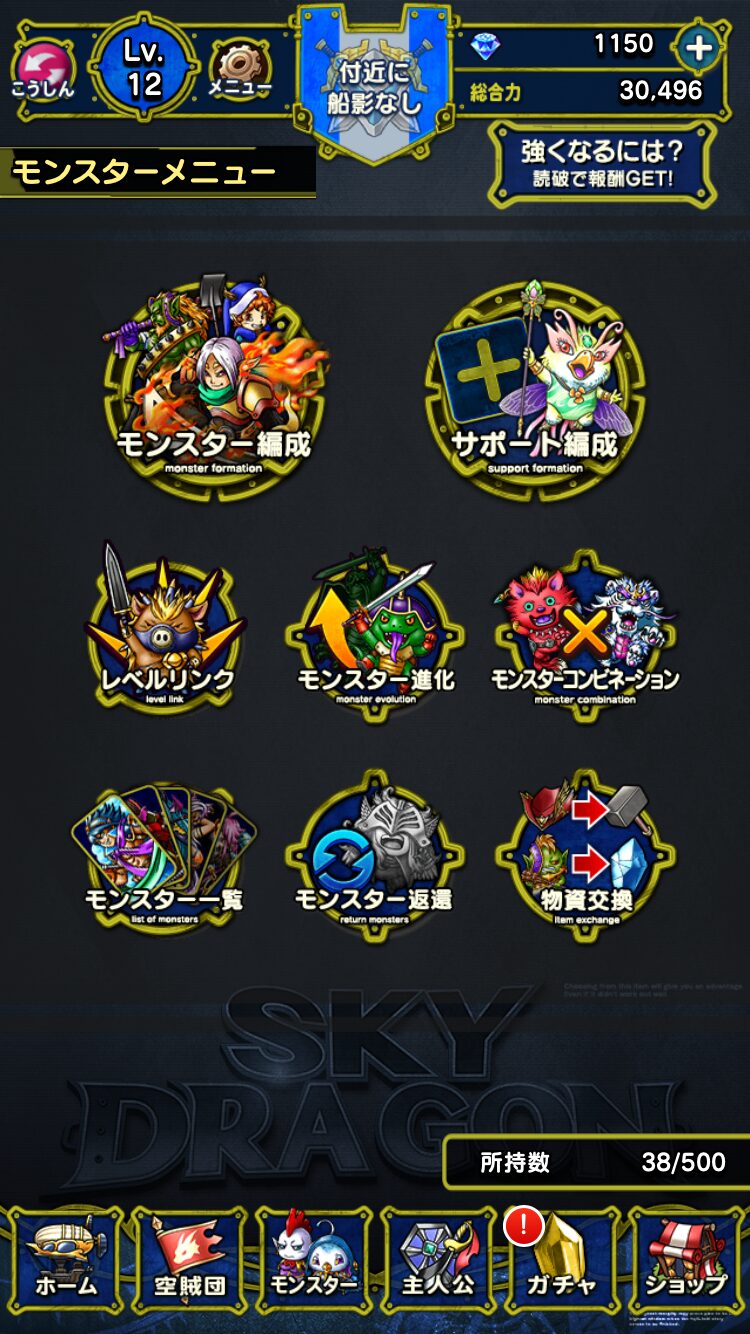This screenshot has width=750, height=1334.
Task: Open the 強くなるには？ guide banner
Action: [601, 164]
